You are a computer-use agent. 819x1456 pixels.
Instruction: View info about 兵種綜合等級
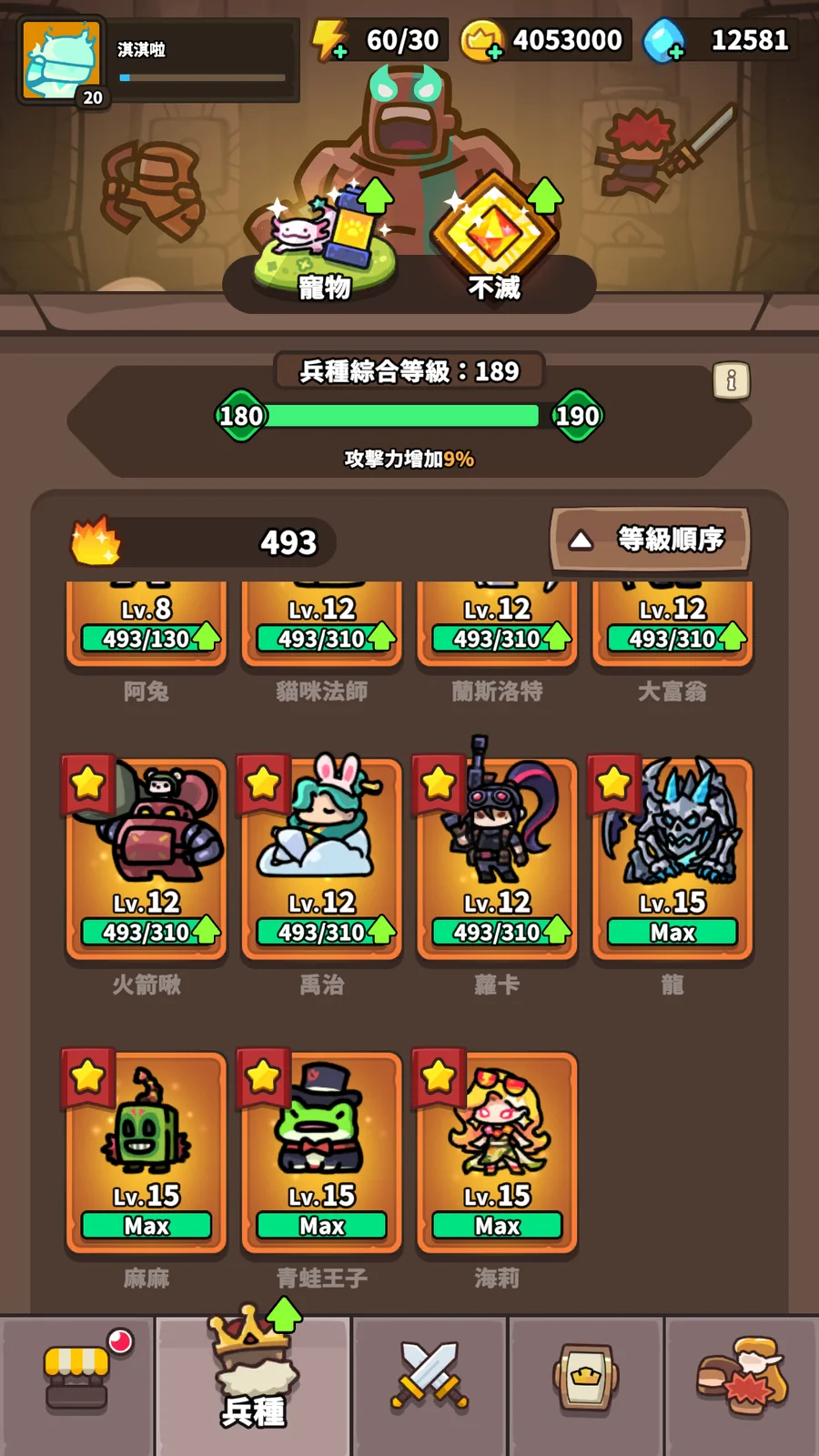[731, 380]
